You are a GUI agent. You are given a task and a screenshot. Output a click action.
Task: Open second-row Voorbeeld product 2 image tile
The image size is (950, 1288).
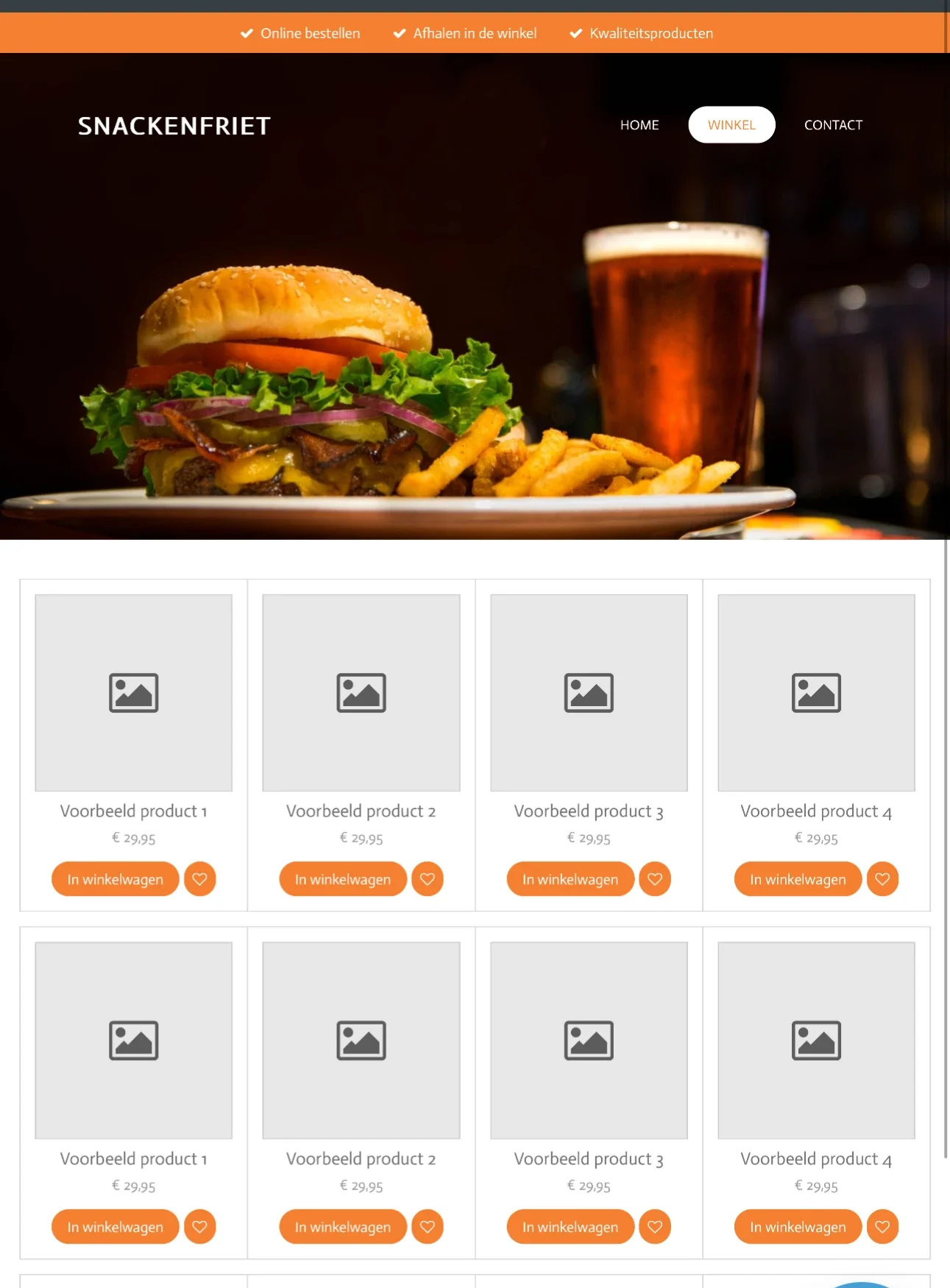(361, 1041)
